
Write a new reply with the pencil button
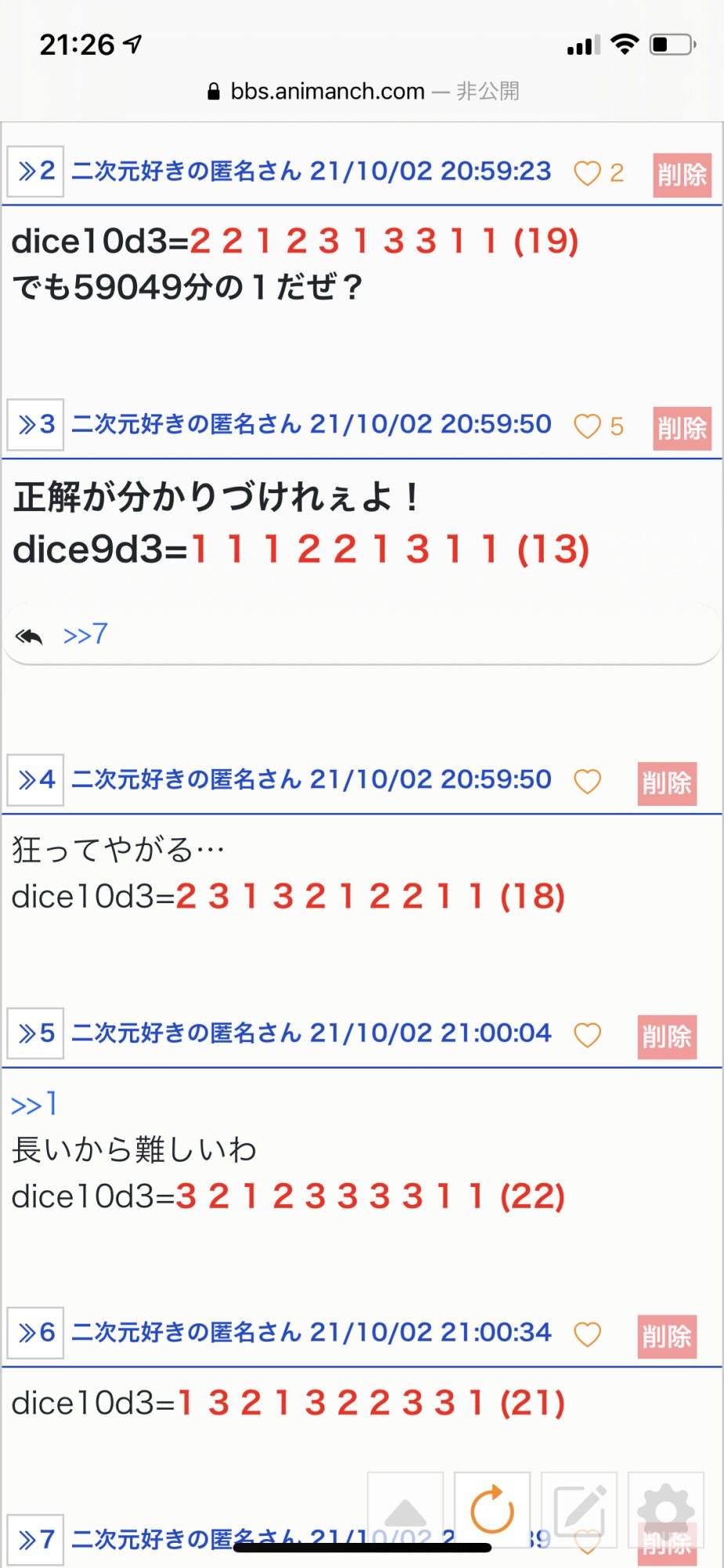579,1511
